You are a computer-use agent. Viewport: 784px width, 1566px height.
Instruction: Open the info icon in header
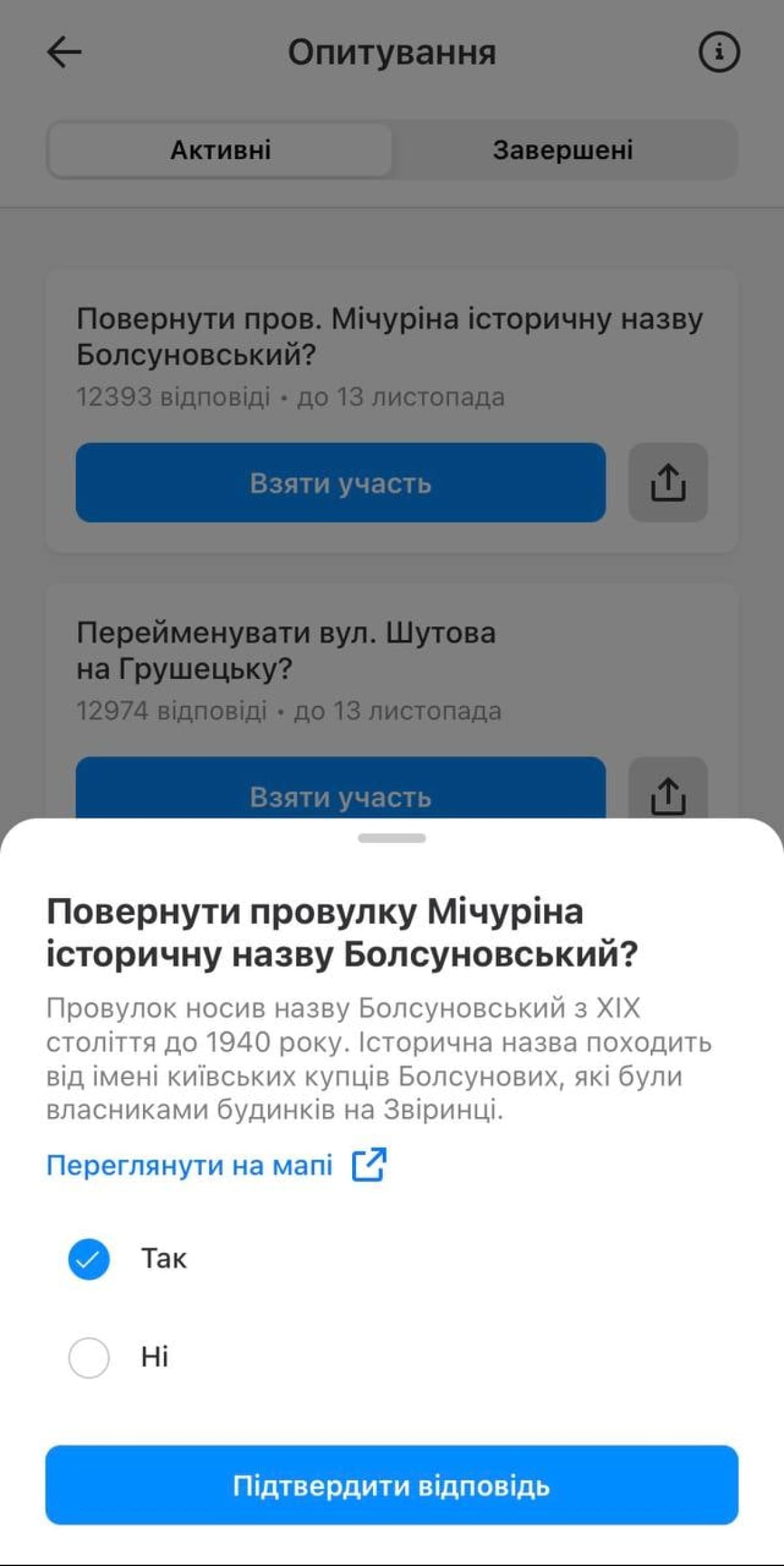[x=719, y=52]
